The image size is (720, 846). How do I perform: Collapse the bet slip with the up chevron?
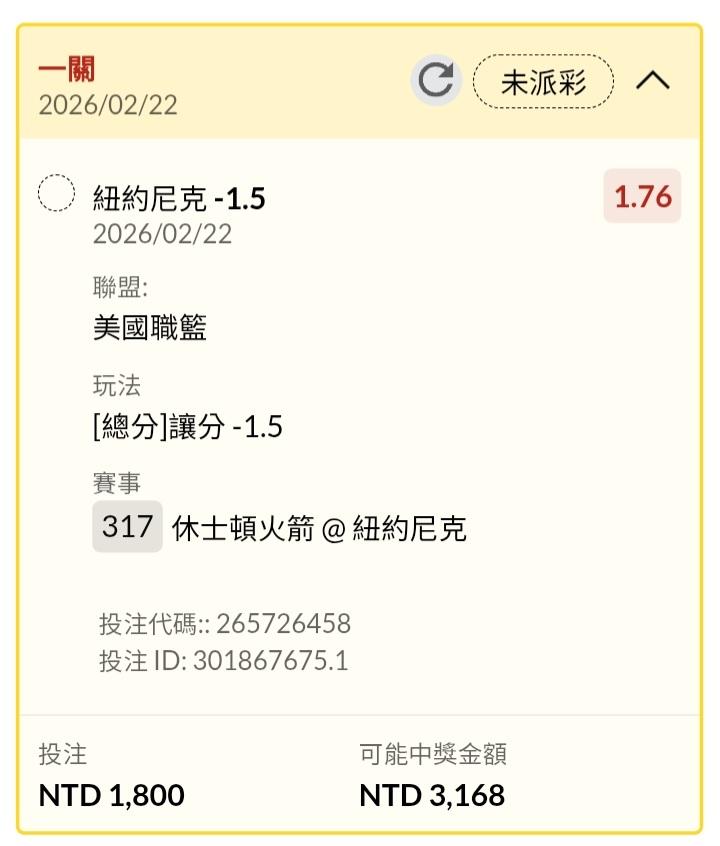point(653,81)
